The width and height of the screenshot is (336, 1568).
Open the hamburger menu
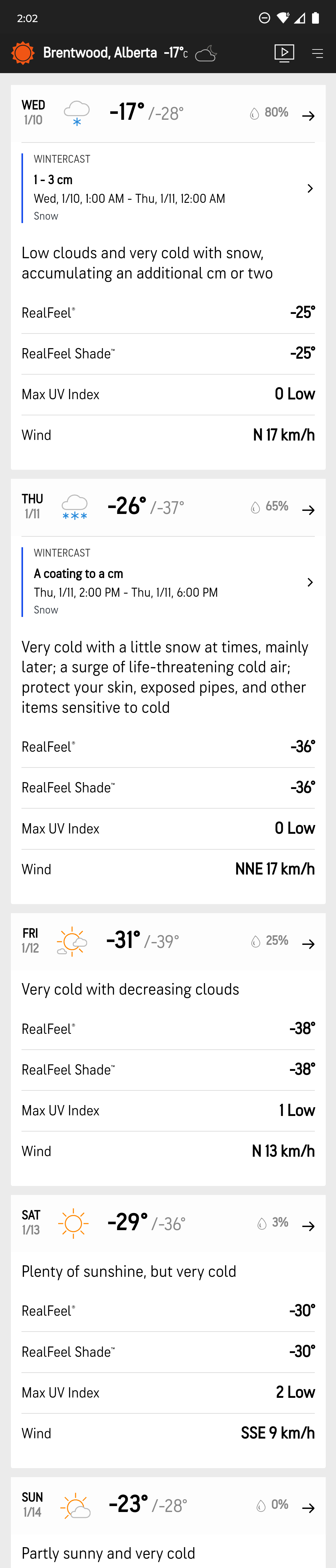(x=317, y=54)
